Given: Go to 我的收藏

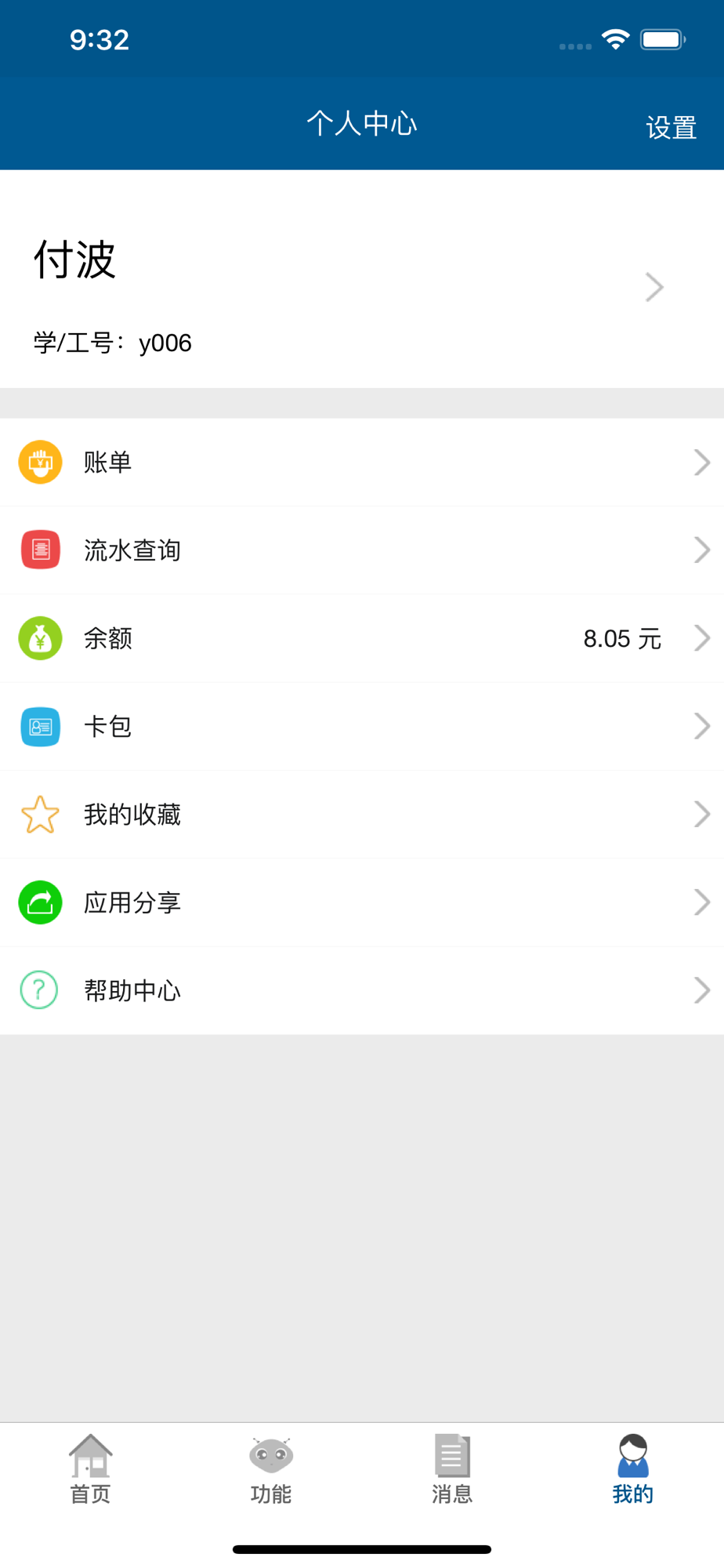Looking at the screenshot, I should (362, 814).
